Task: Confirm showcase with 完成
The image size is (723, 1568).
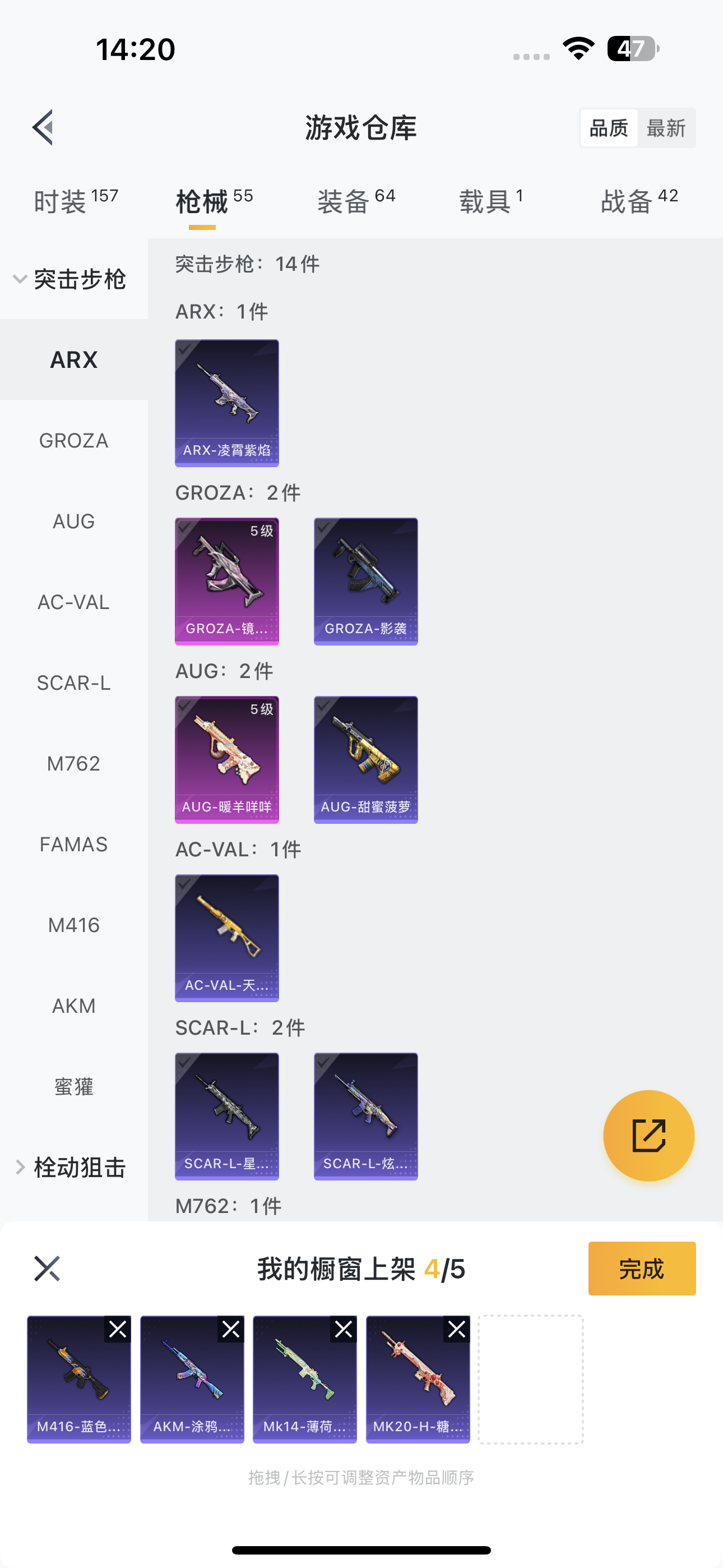Action: pos(641,1269)
